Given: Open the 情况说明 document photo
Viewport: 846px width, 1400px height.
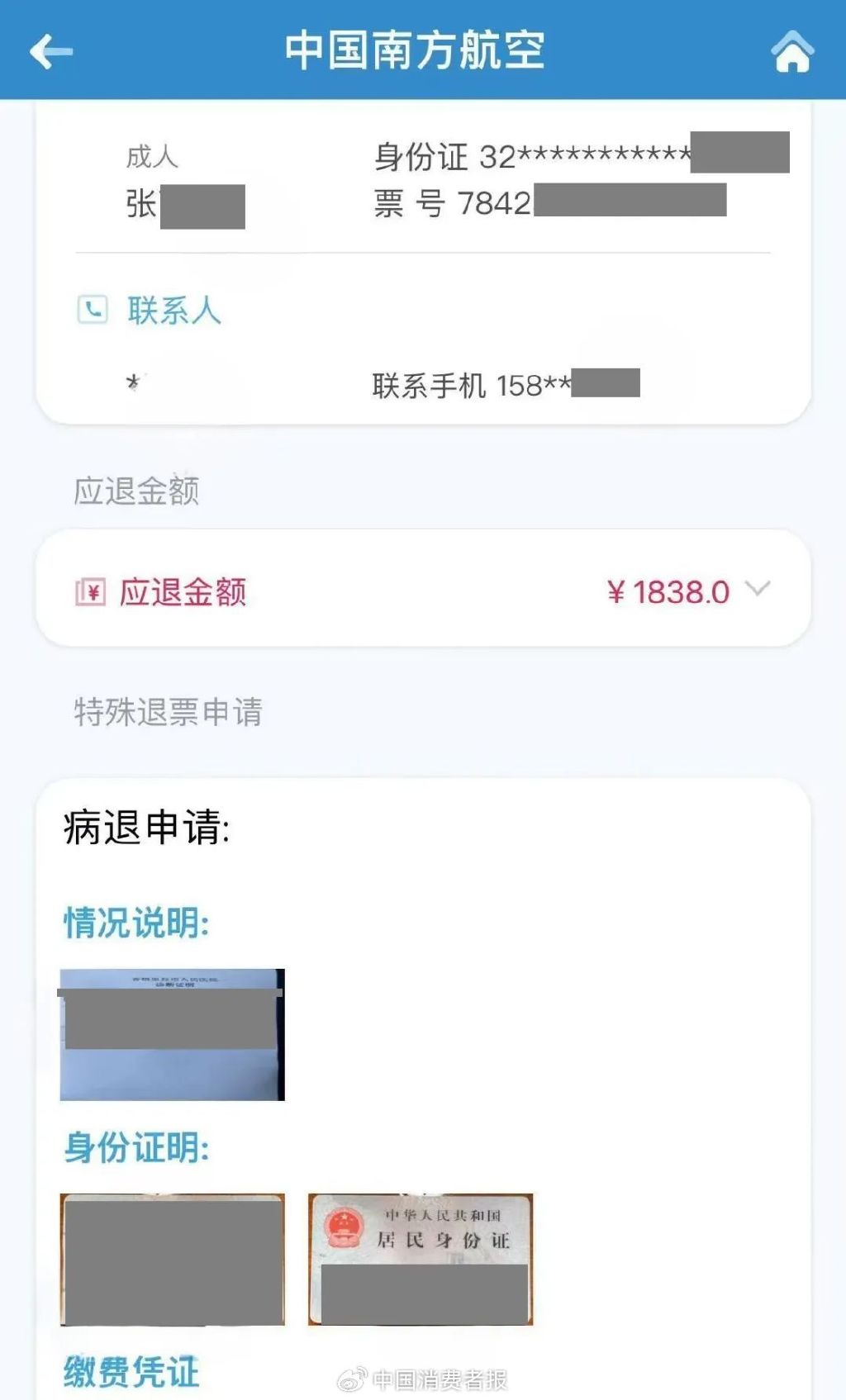Looking at the screenshot, I should tap(172, 1034).
